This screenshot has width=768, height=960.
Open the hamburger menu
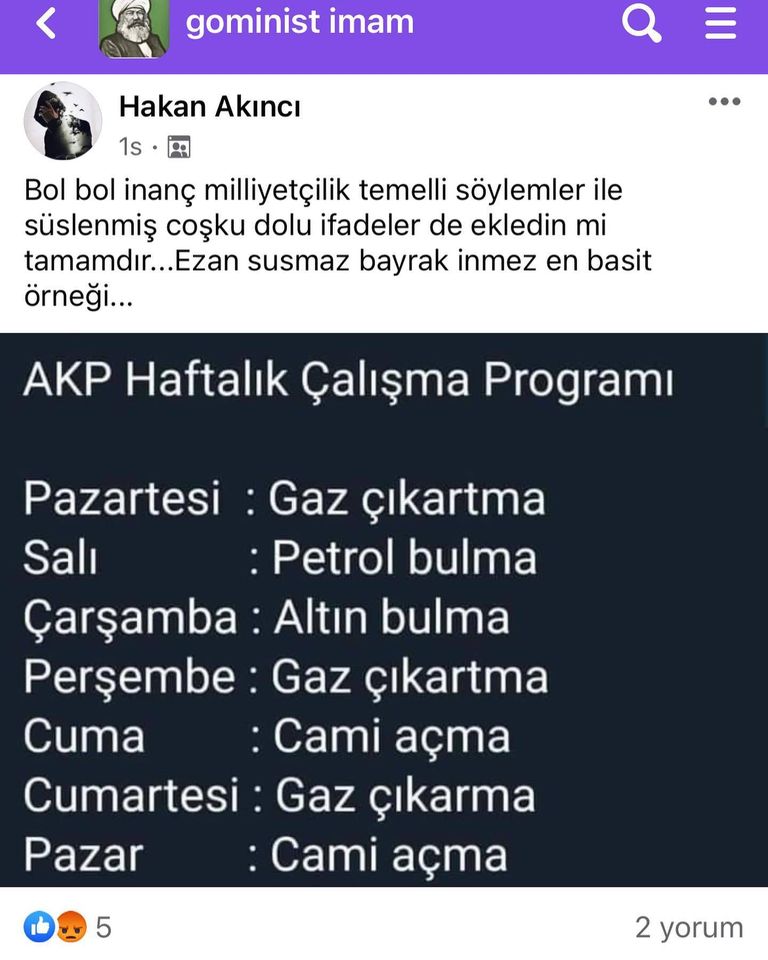[x=720, y=22]
